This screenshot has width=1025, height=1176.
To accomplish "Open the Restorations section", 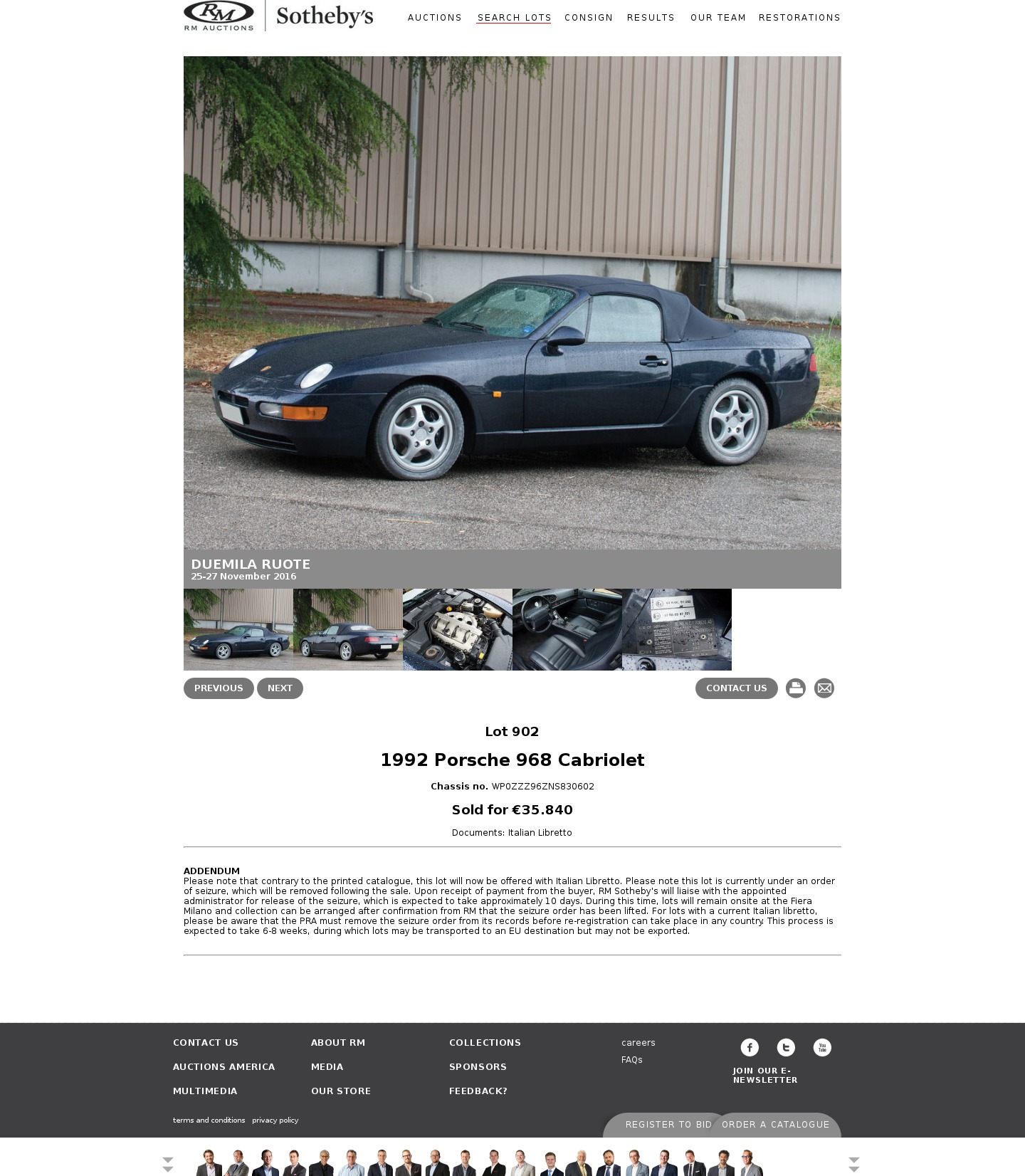I will 799,18.
